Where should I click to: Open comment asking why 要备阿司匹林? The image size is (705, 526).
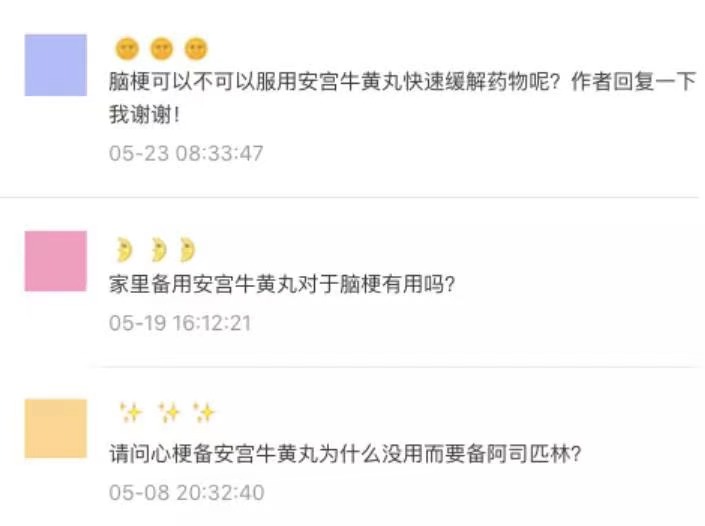(x=345, y=453)
